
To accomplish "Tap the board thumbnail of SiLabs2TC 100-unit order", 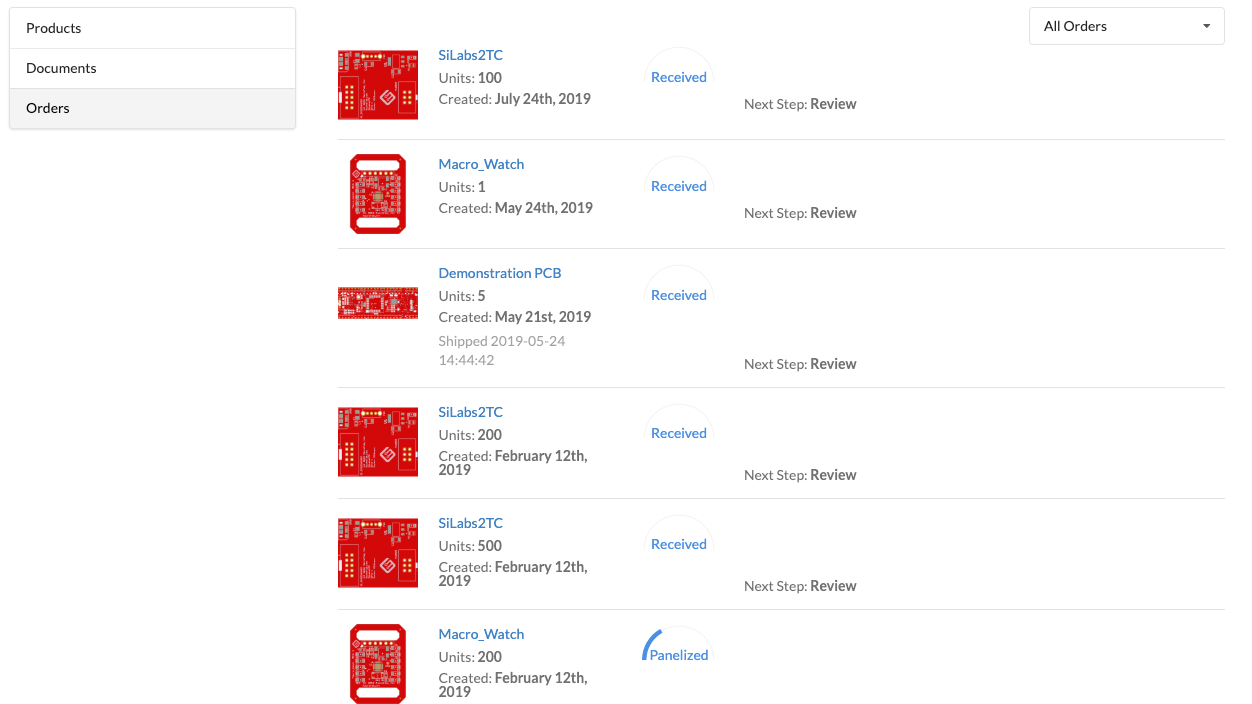I will click(x=377, y=85).
